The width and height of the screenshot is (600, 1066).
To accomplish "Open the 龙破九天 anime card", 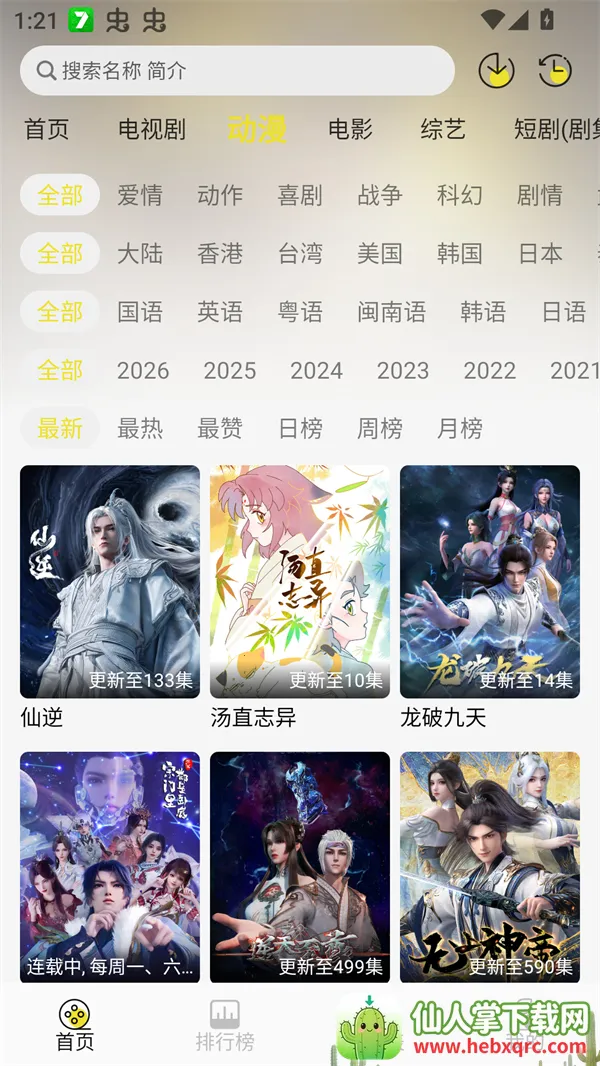I will click(x=490, y=582).
